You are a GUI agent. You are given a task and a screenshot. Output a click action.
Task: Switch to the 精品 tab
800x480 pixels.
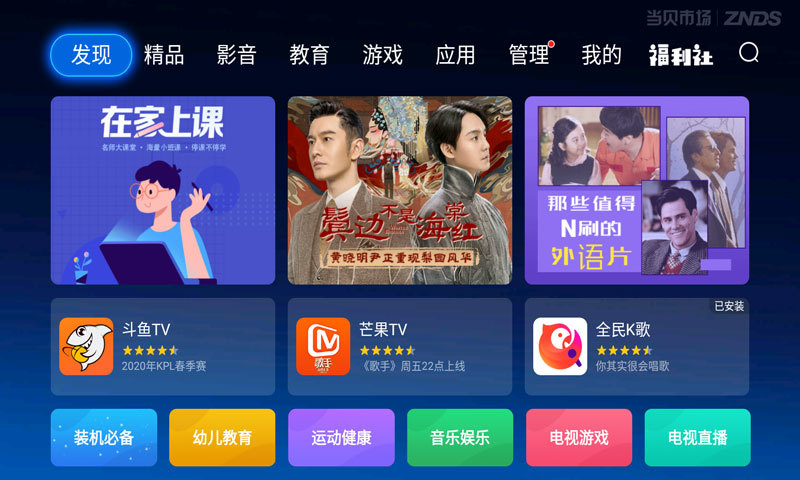(x=164, y=55)
